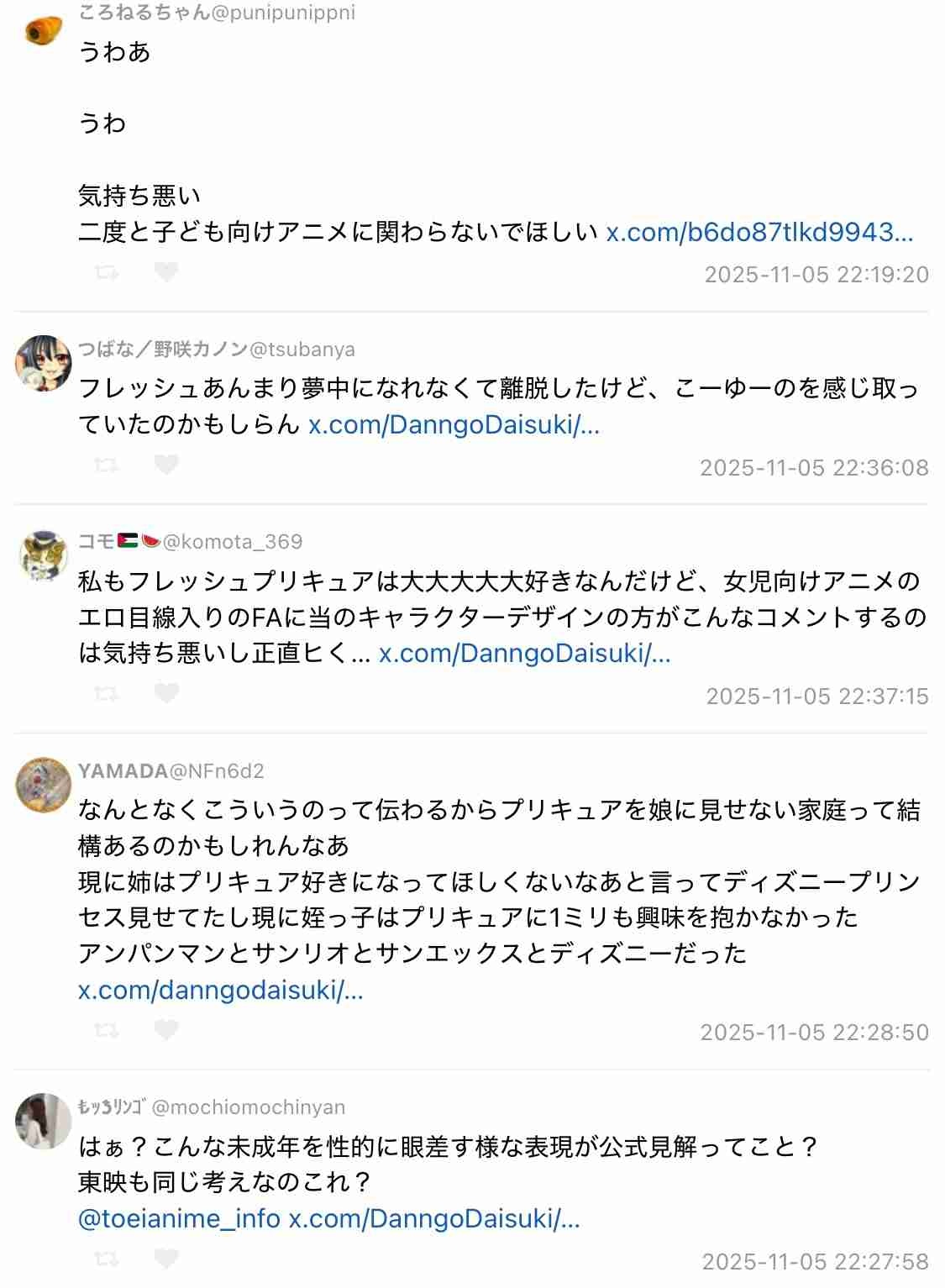Open @tsubanya's profile avatar

pos(43,363)
